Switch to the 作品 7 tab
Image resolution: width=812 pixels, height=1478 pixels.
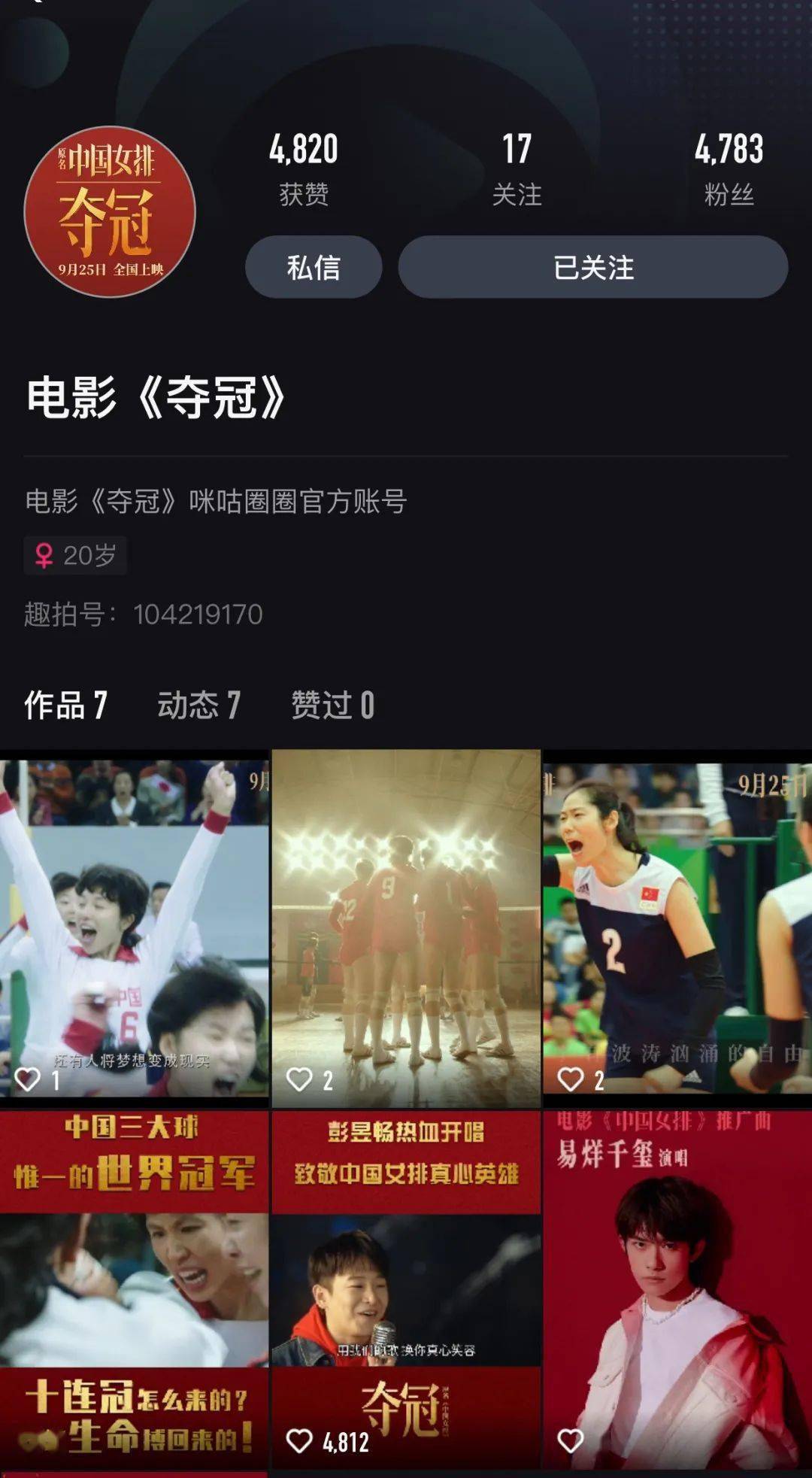click(66, 705)
